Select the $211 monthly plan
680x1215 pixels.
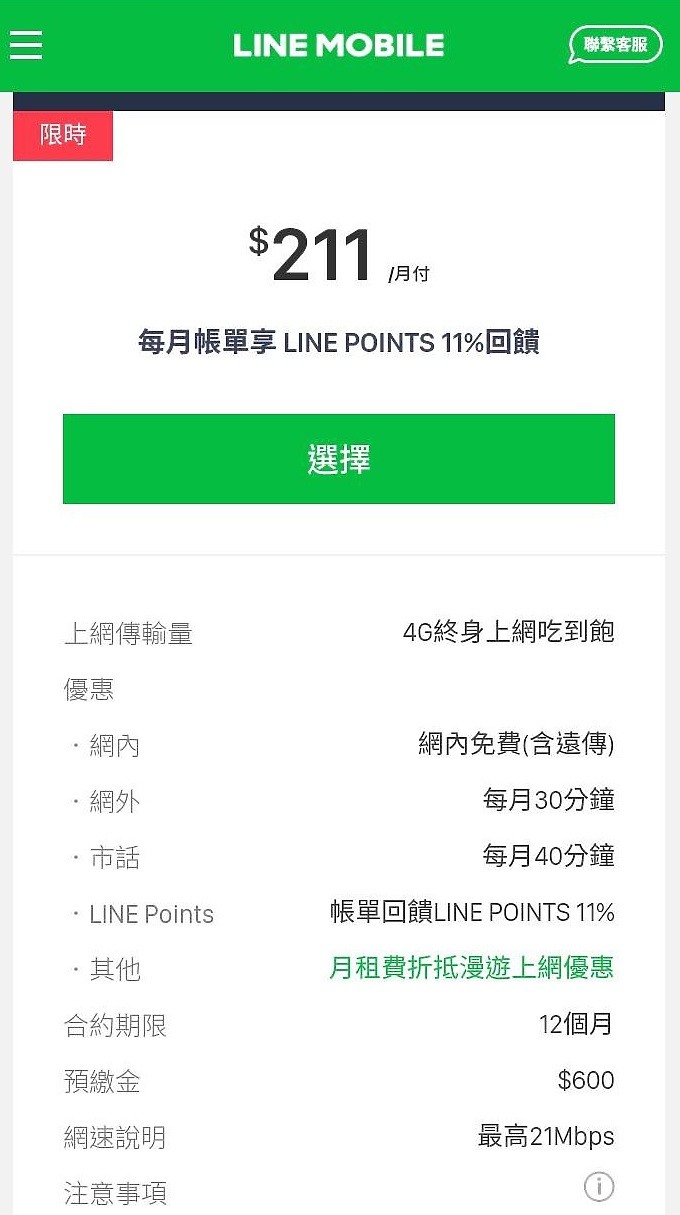point(338,459)
